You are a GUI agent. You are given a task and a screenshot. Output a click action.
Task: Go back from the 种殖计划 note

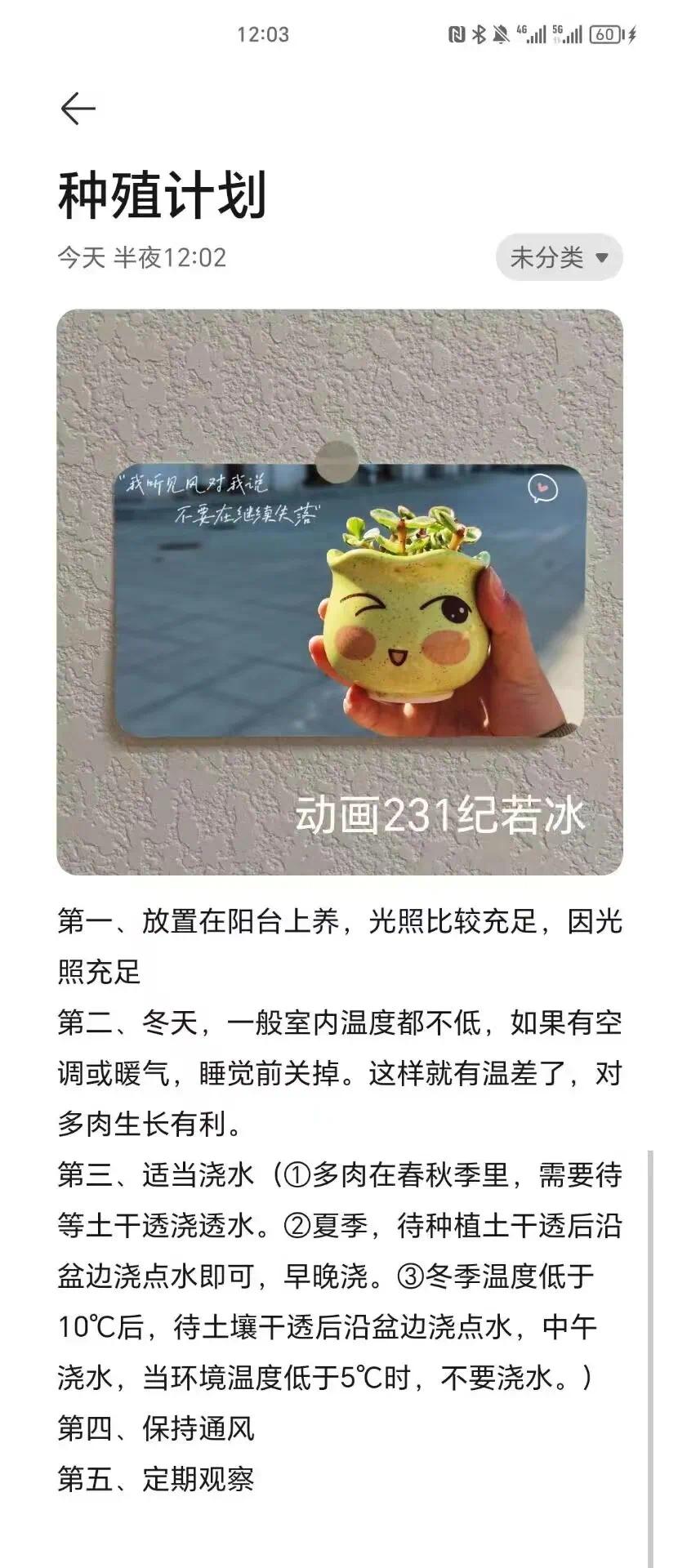(78, 109)
